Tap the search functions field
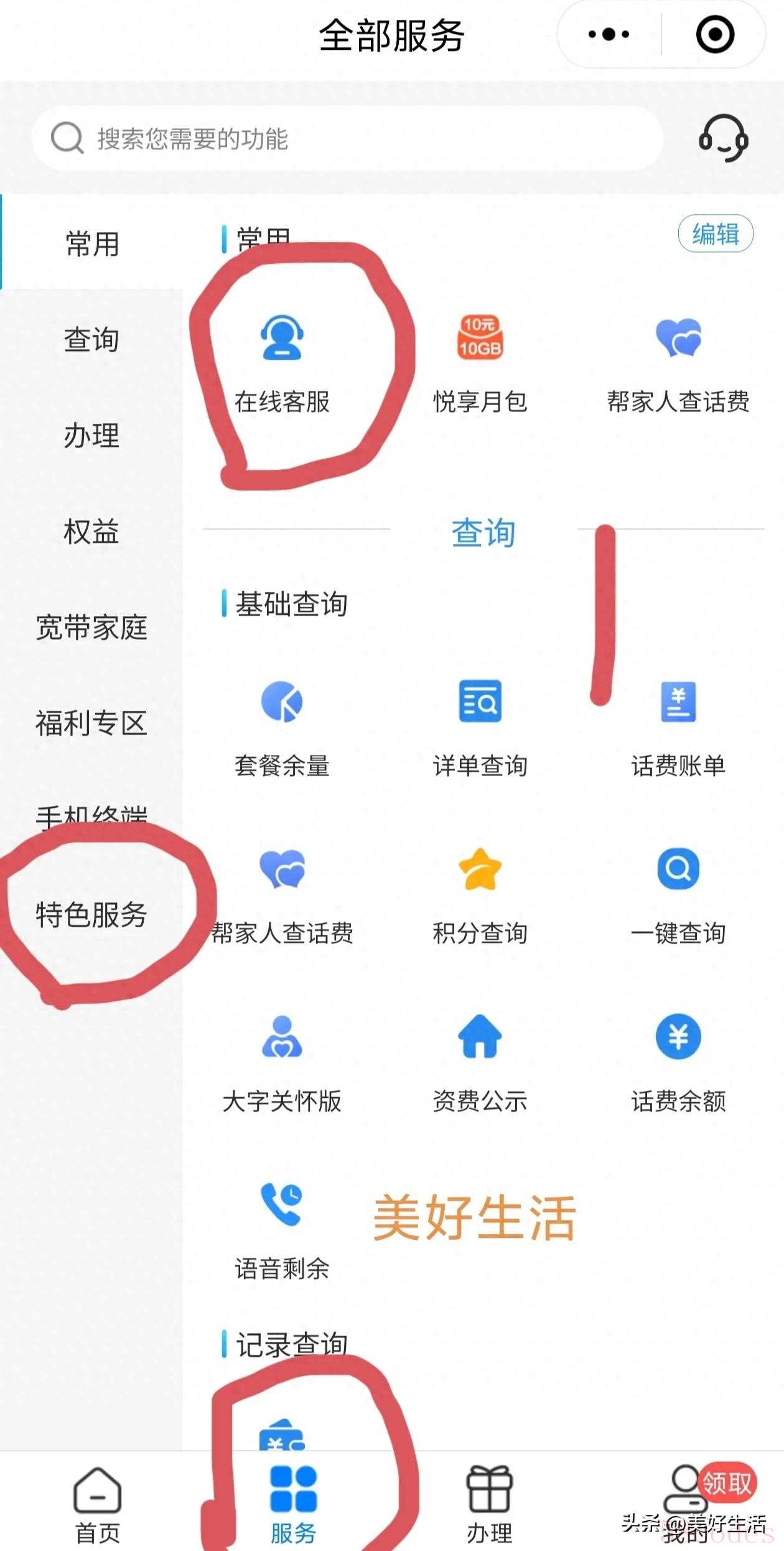Screen dimensions: 784x1551 point(347,138)
